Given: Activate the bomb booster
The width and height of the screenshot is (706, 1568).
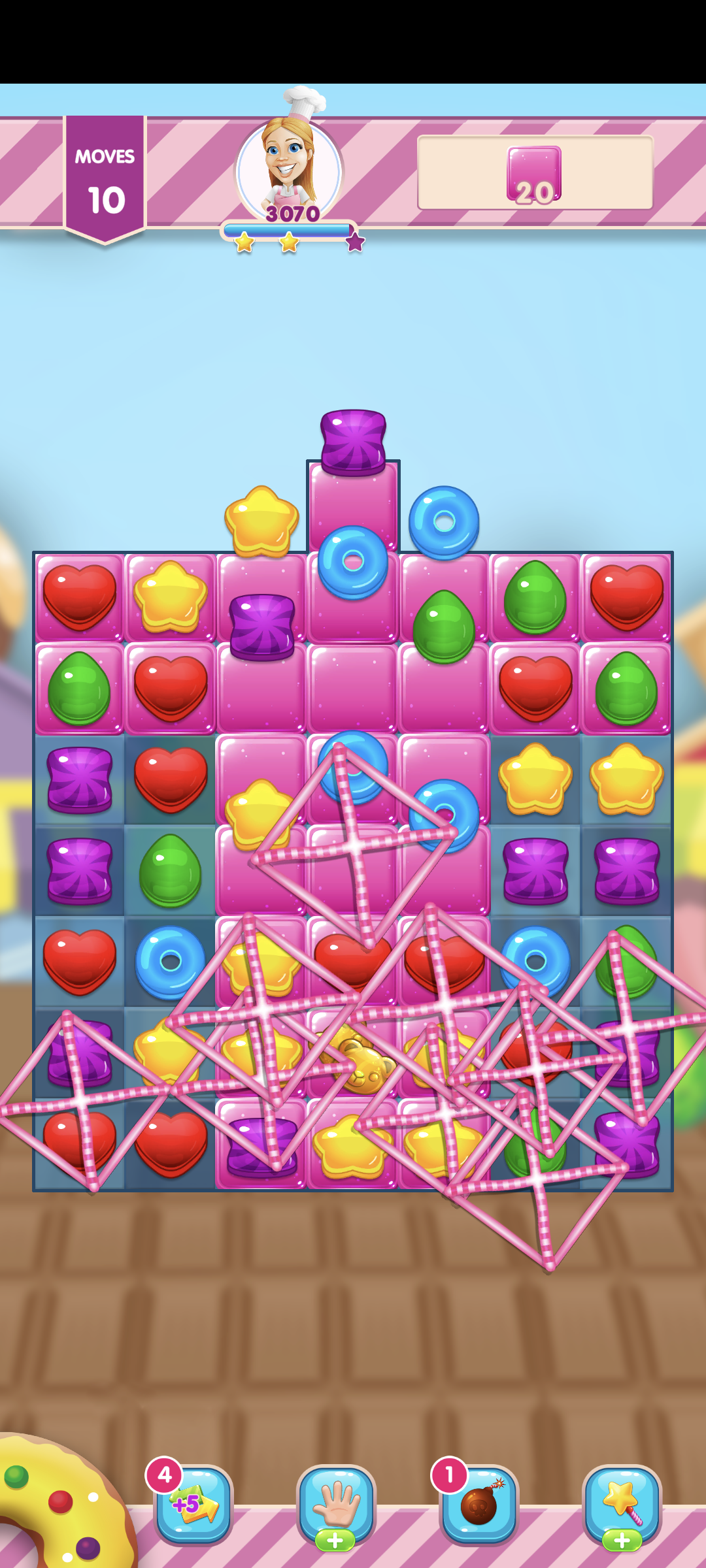Looking at the screenshot, I should [x=479, y=1504].
